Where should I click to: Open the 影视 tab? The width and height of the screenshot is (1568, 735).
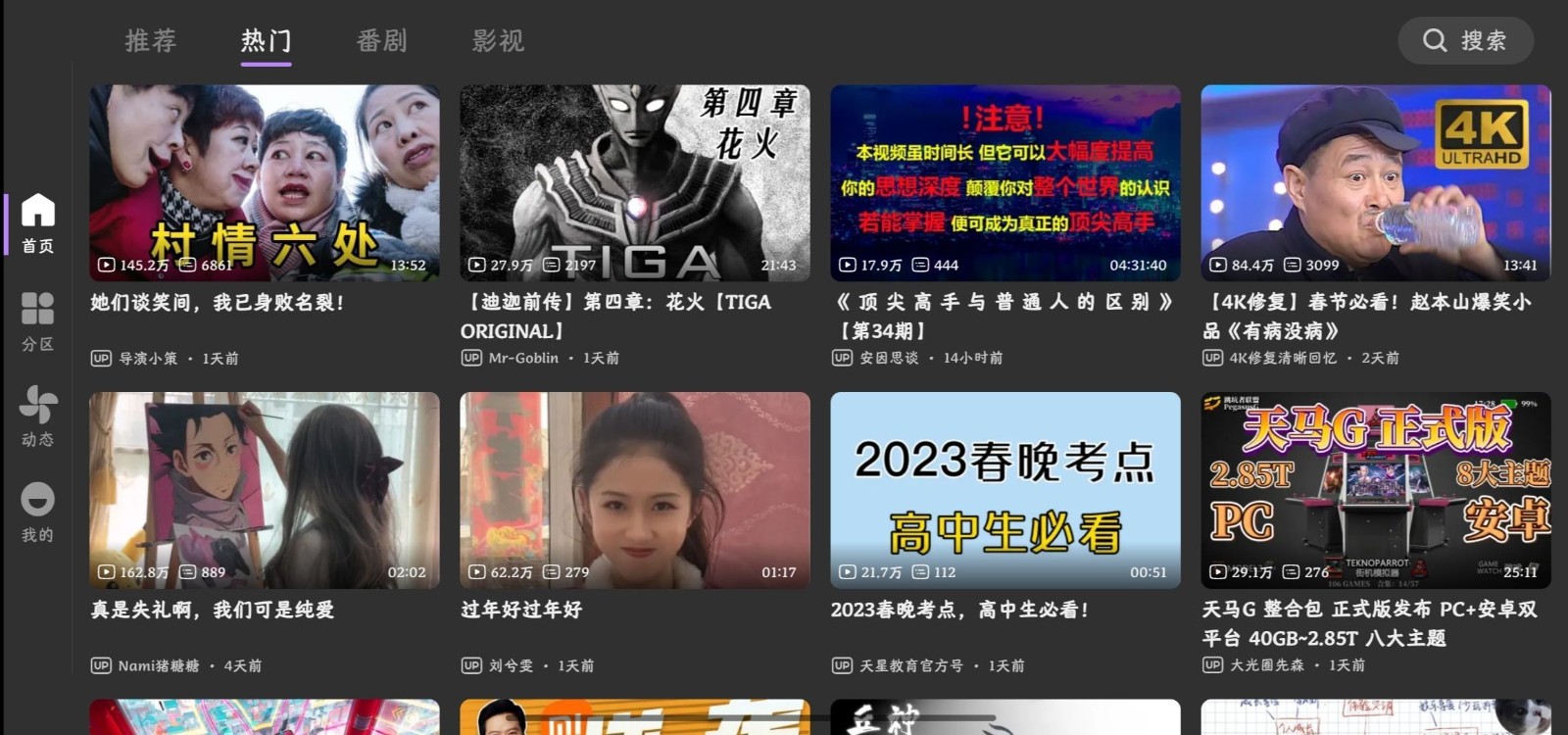pyautogui.click(x=498, y=40)
